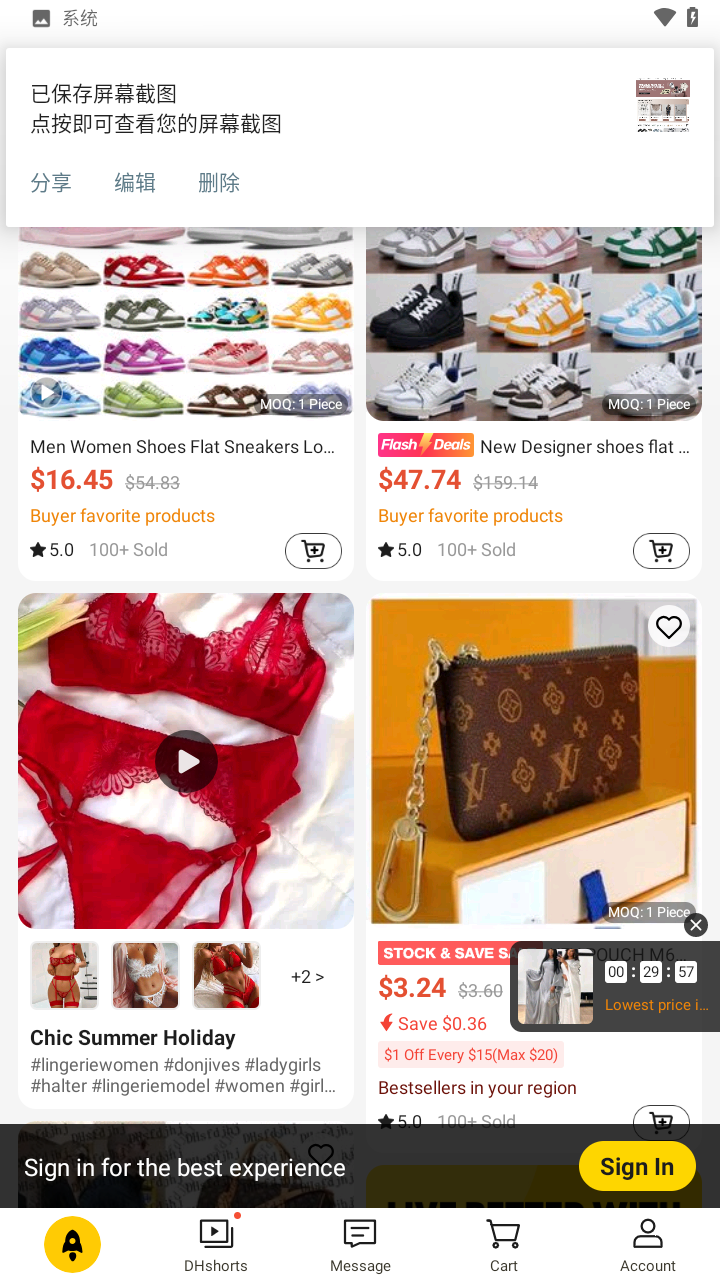This screenshot has height=1280, width=720.
Task: Open the Cart tab
Action: (504, 1245)
